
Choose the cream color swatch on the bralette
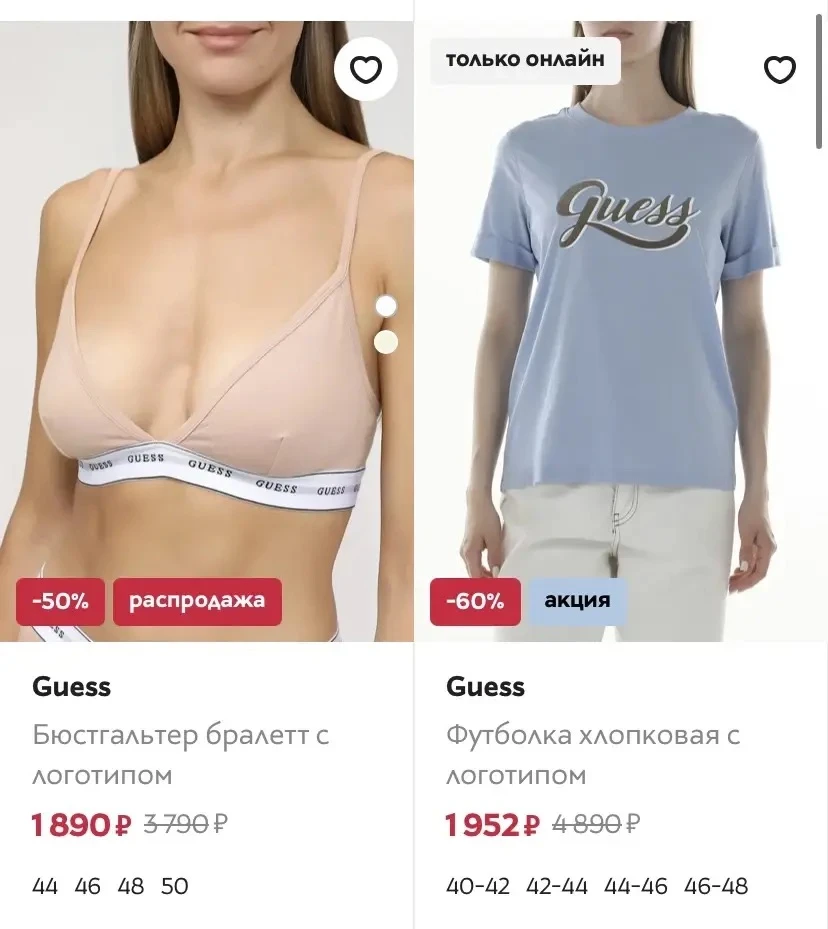point(386,342)
